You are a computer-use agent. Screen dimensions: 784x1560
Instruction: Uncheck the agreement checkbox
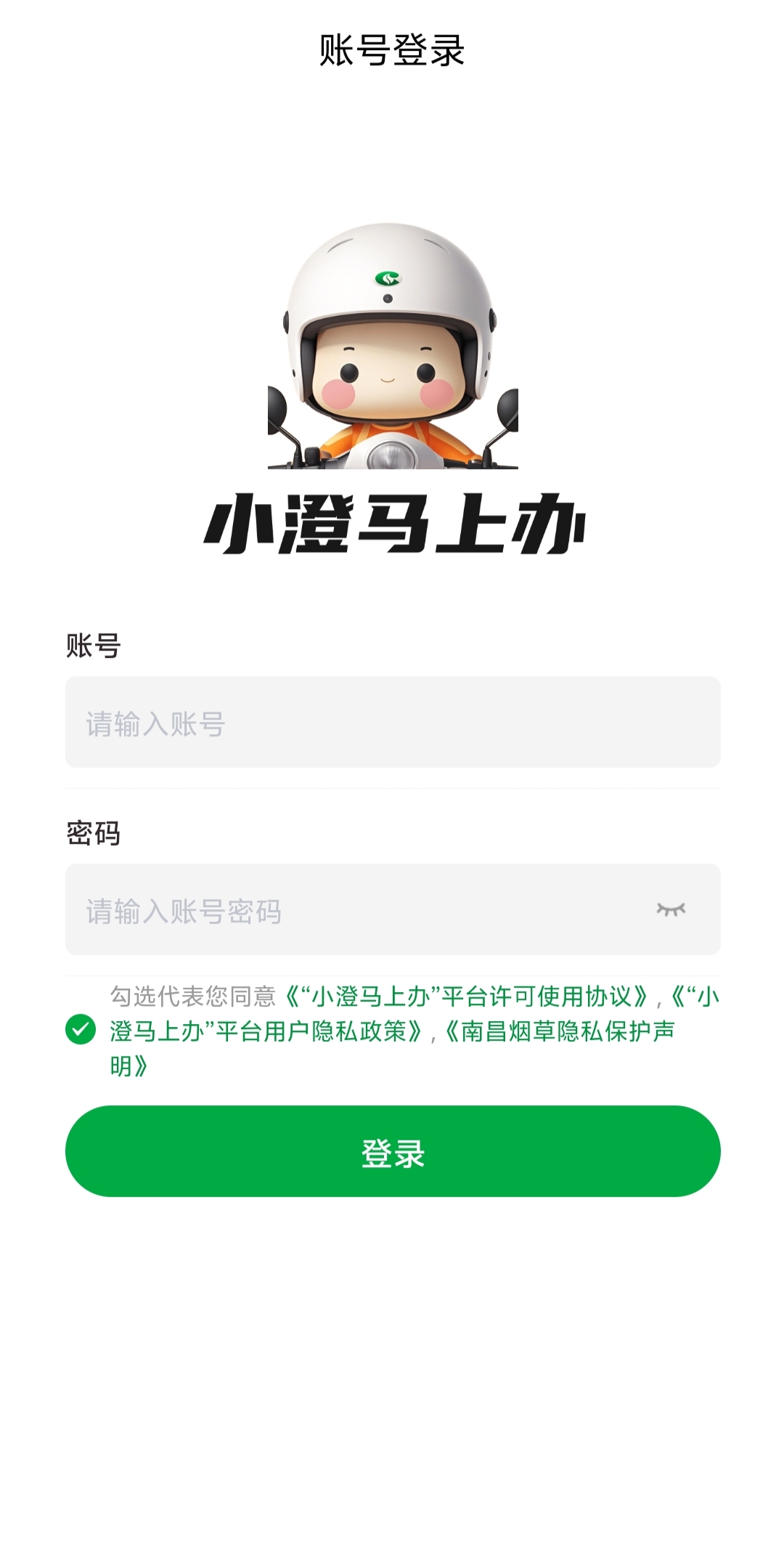point(81,1029)
